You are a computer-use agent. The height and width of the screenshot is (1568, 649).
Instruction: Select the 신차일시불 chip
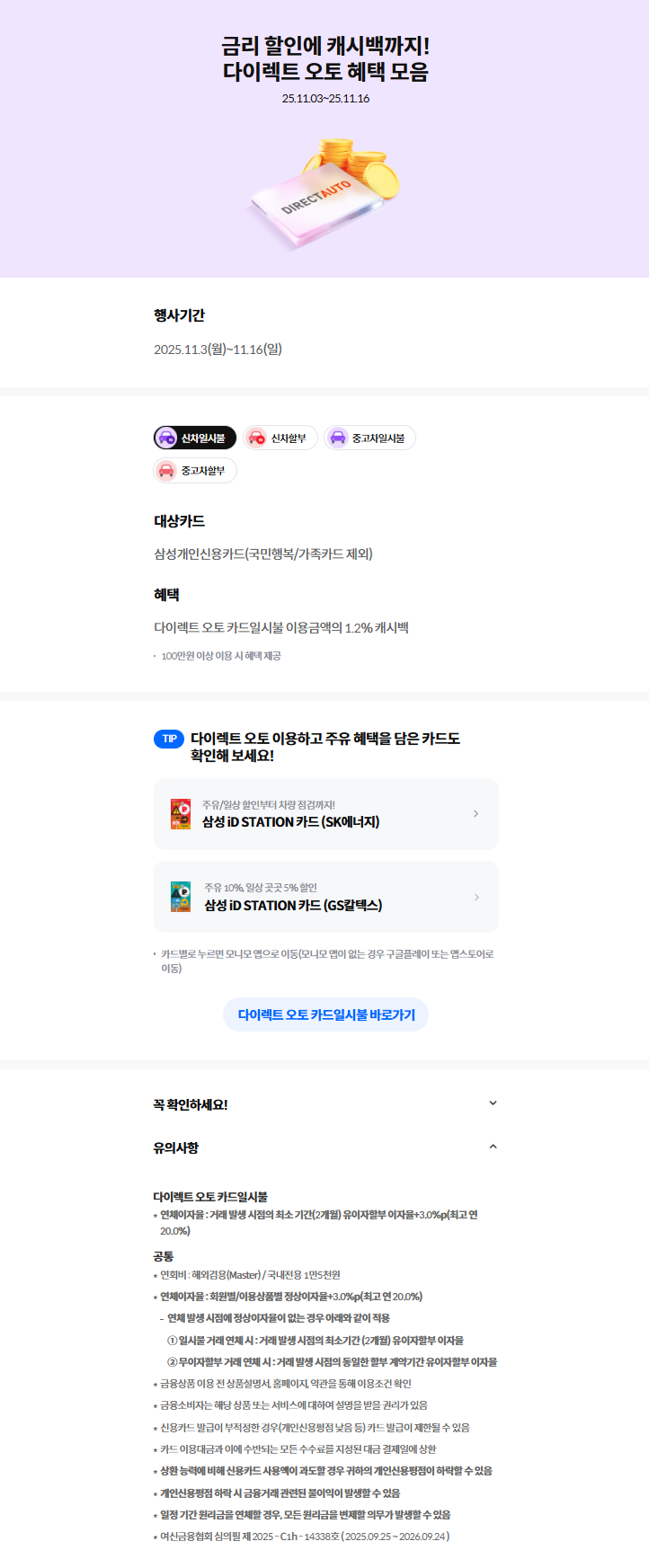pos(195,438)
